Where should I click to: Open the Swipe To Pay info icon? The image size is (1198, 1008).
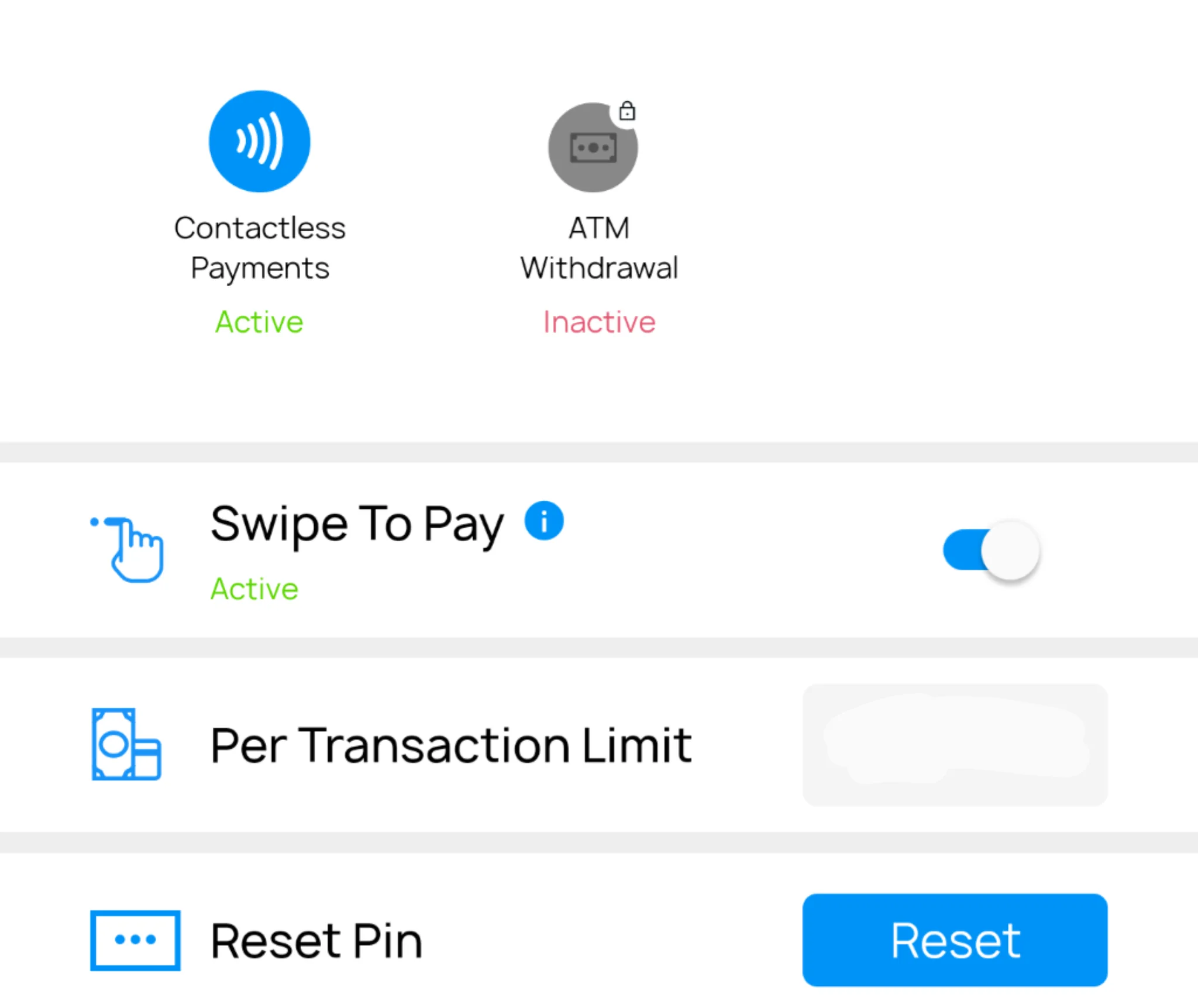point(543,521)
